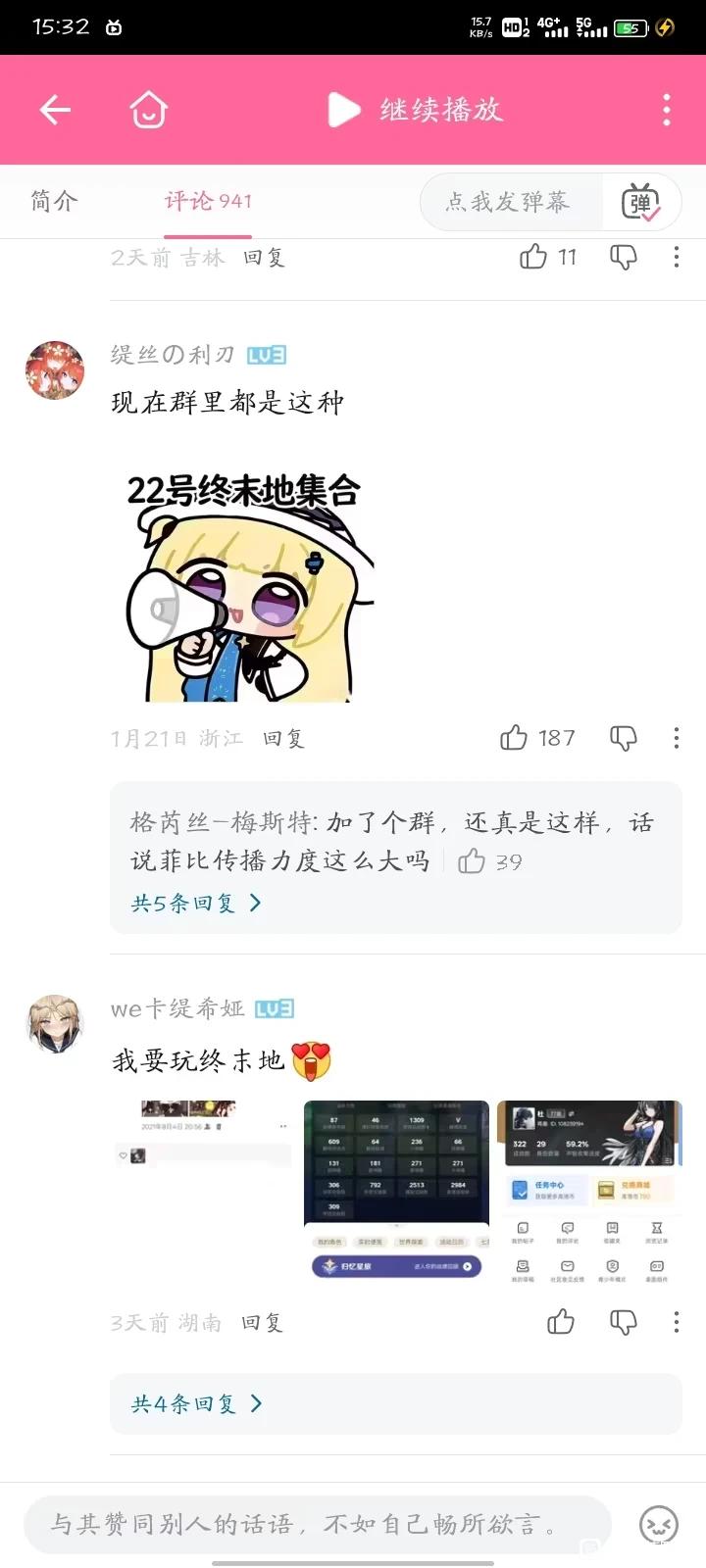Select the 评论 941 tab
Viewport: 706px width, 1568px height.
[208, 202]
